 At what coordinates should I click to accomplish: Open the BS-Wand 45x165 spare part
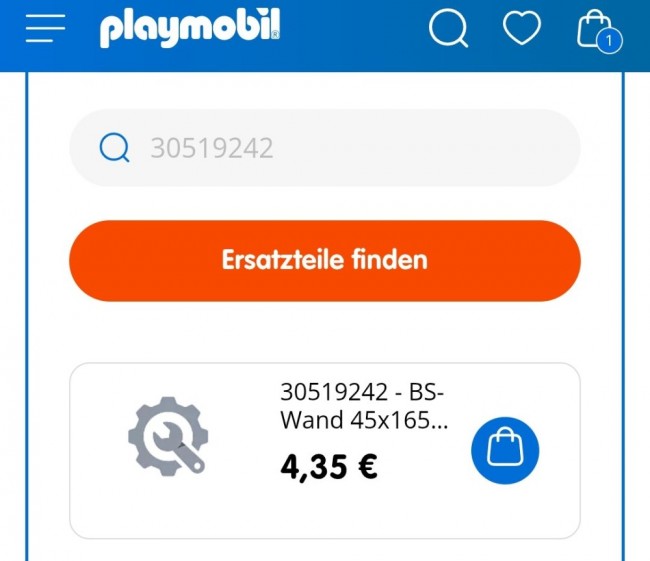(x=364, y=405)
